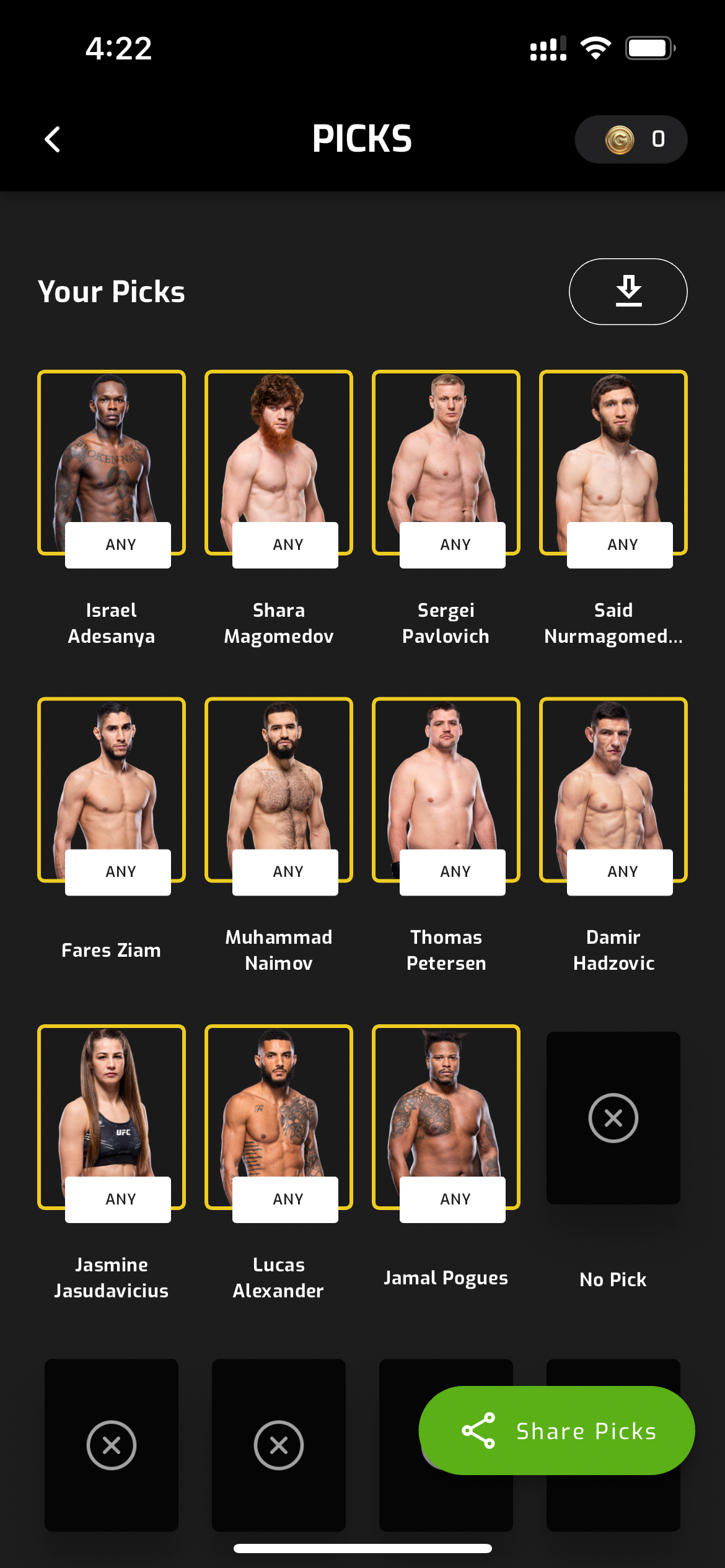Open Muhammad Naimov pick card
The image size is (725, 1568).
pos(279,790)
